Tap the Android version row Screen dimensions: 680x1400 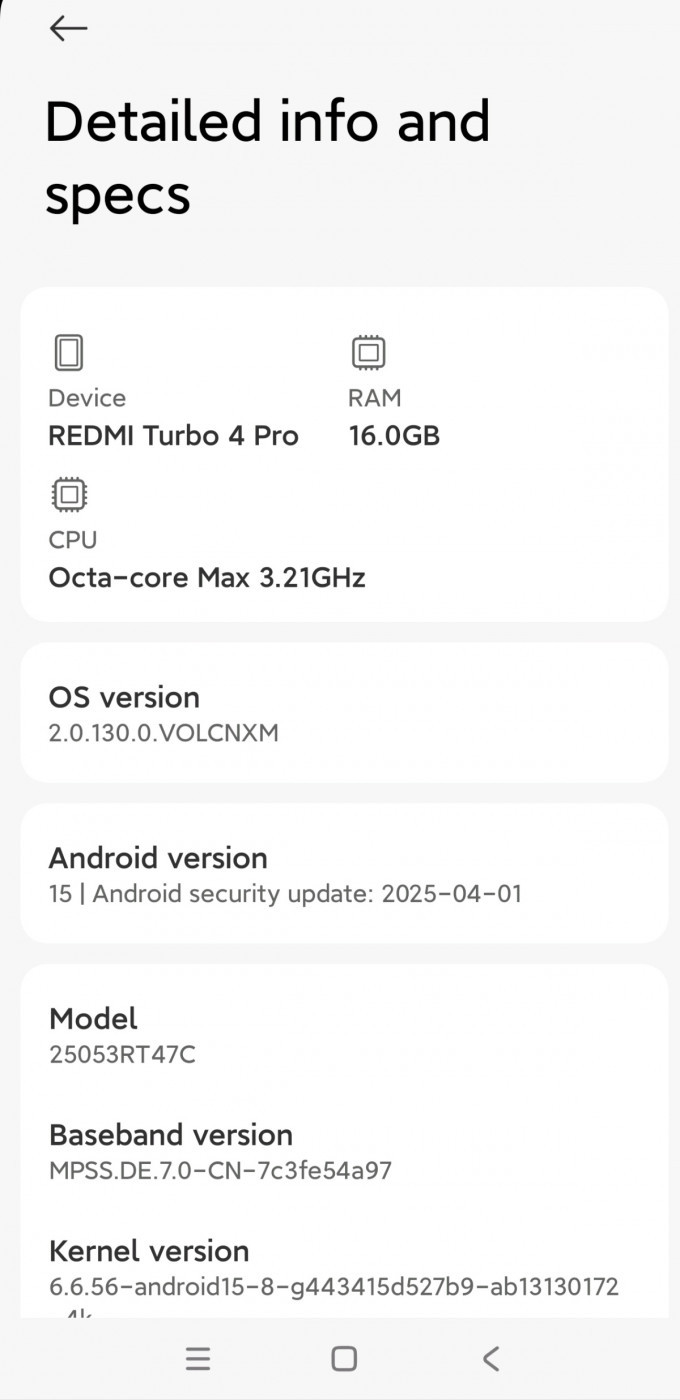[x=344, y=874]
